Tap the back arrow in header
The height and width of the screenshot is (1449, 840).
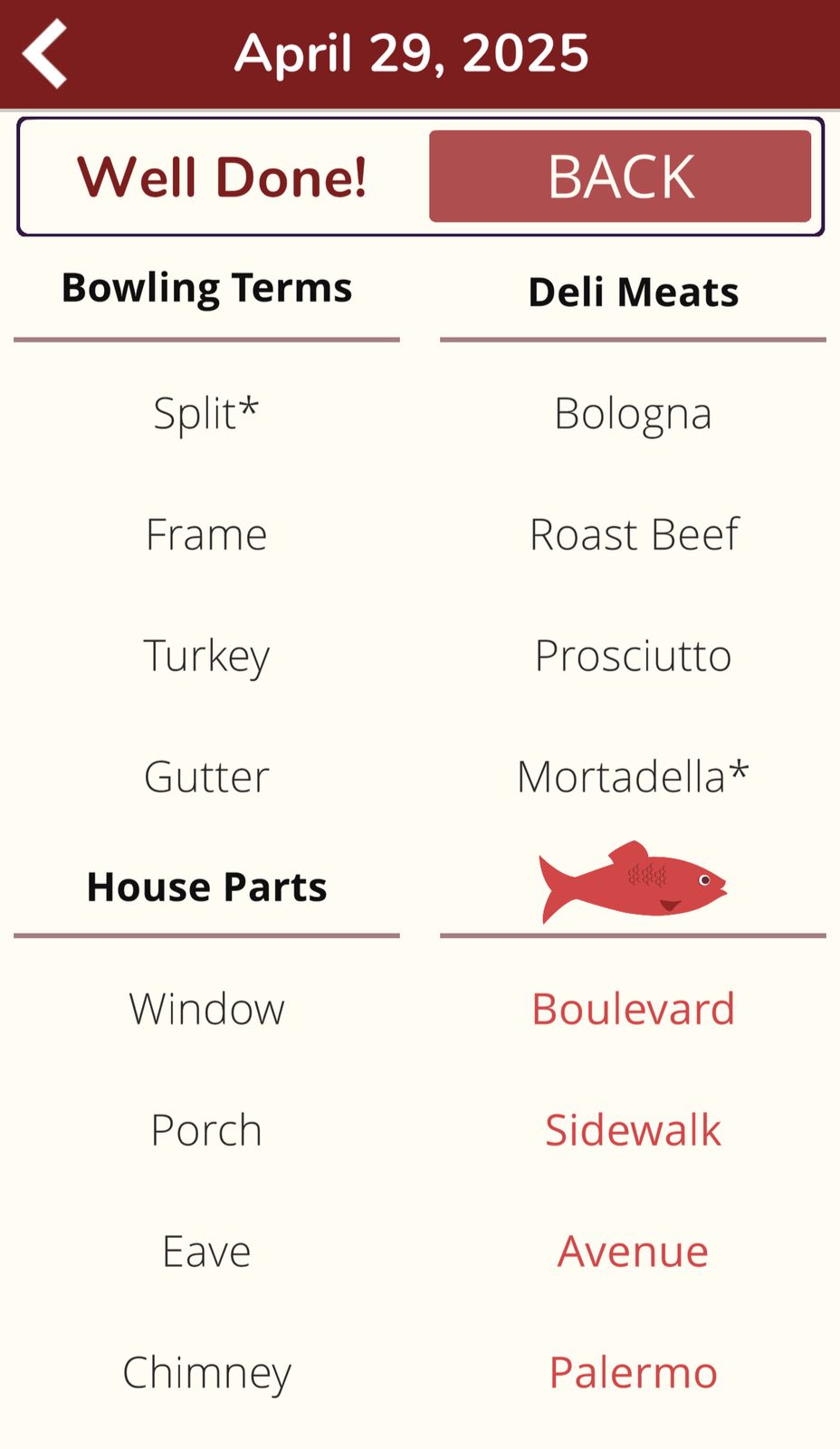pyautogui.click(x=45, y=53)
